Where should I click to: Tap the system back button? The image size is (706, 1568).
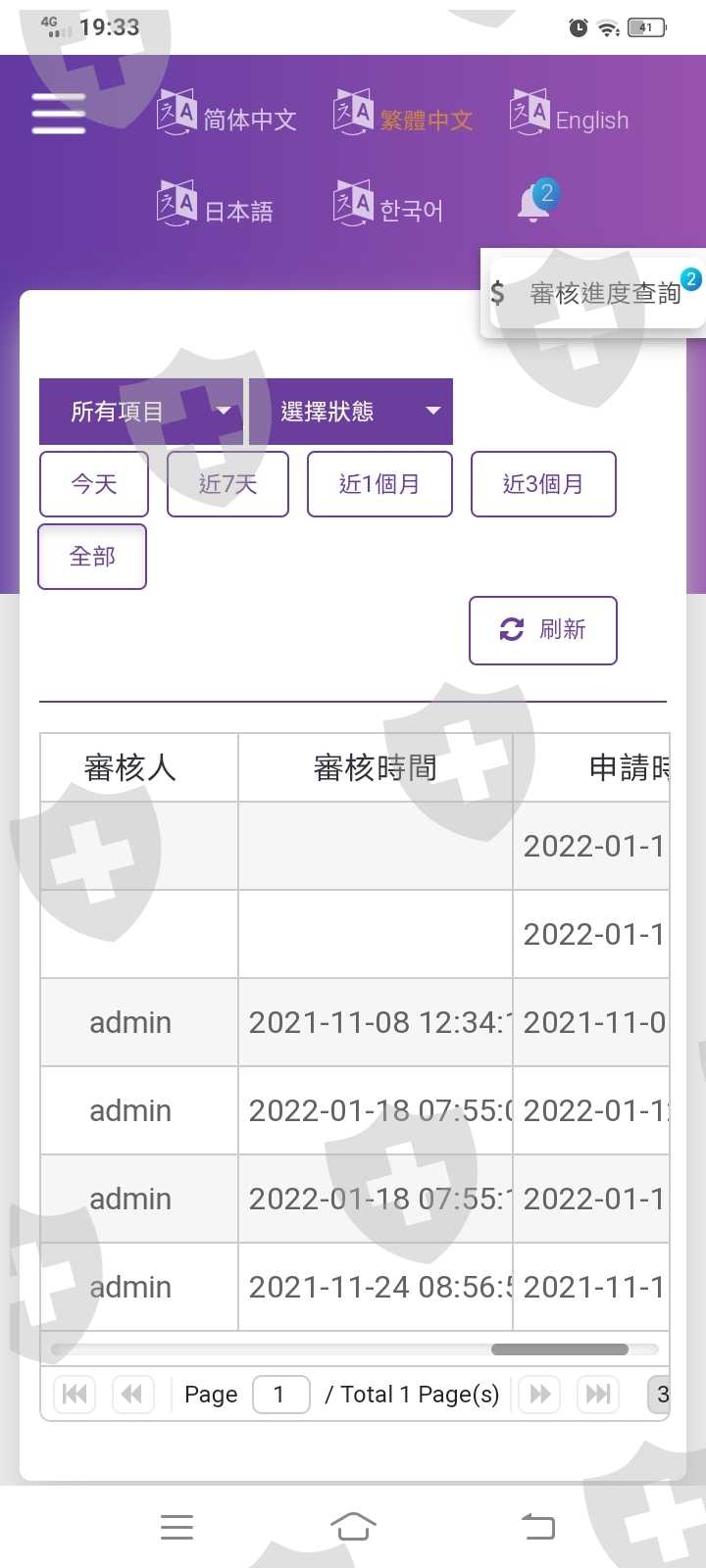[x=537, y=1526]
